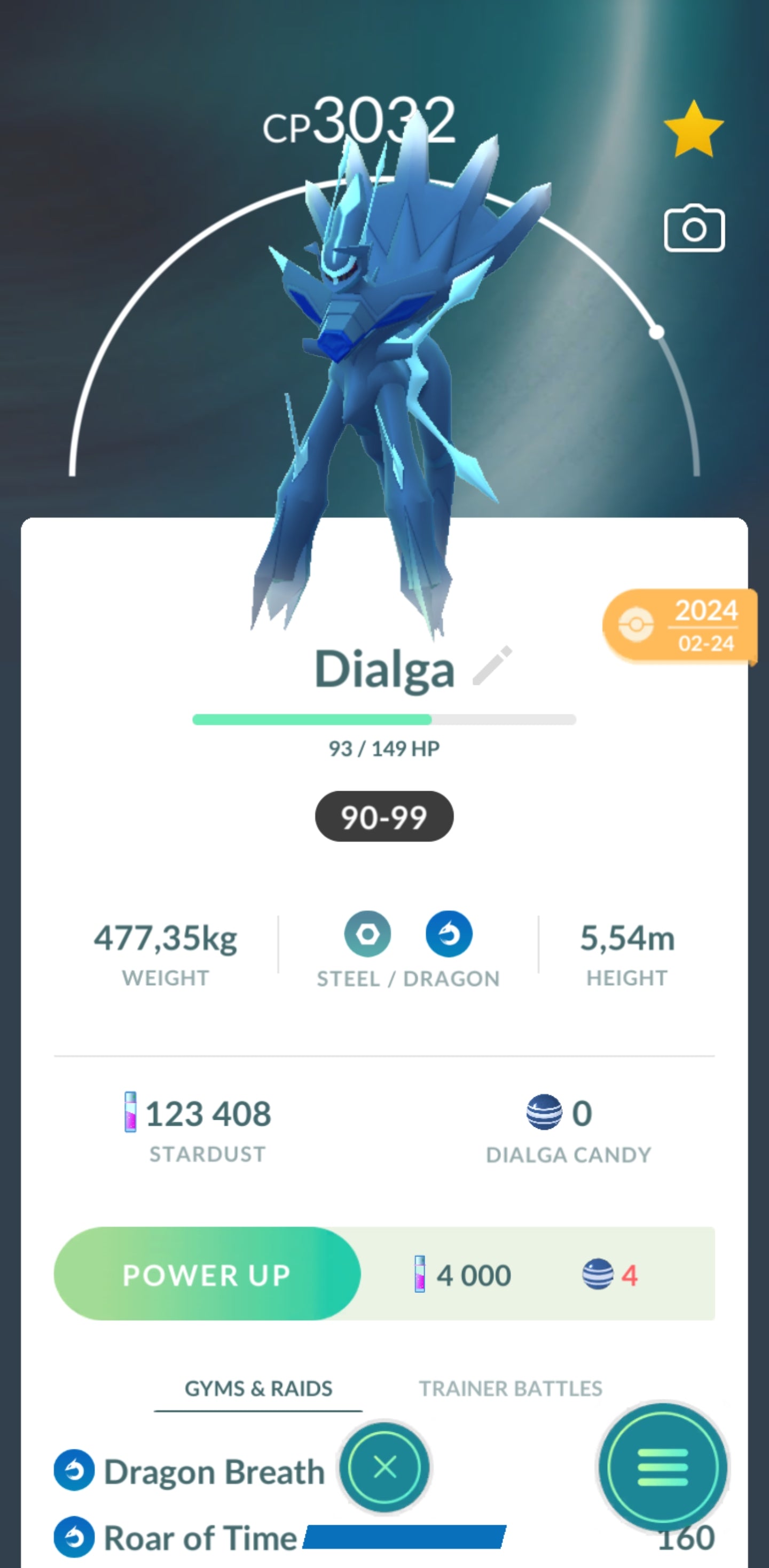This screenshot has height=1568, width=769.
Task: Open the green hamburger menu button
Action: coord(663,1467)
